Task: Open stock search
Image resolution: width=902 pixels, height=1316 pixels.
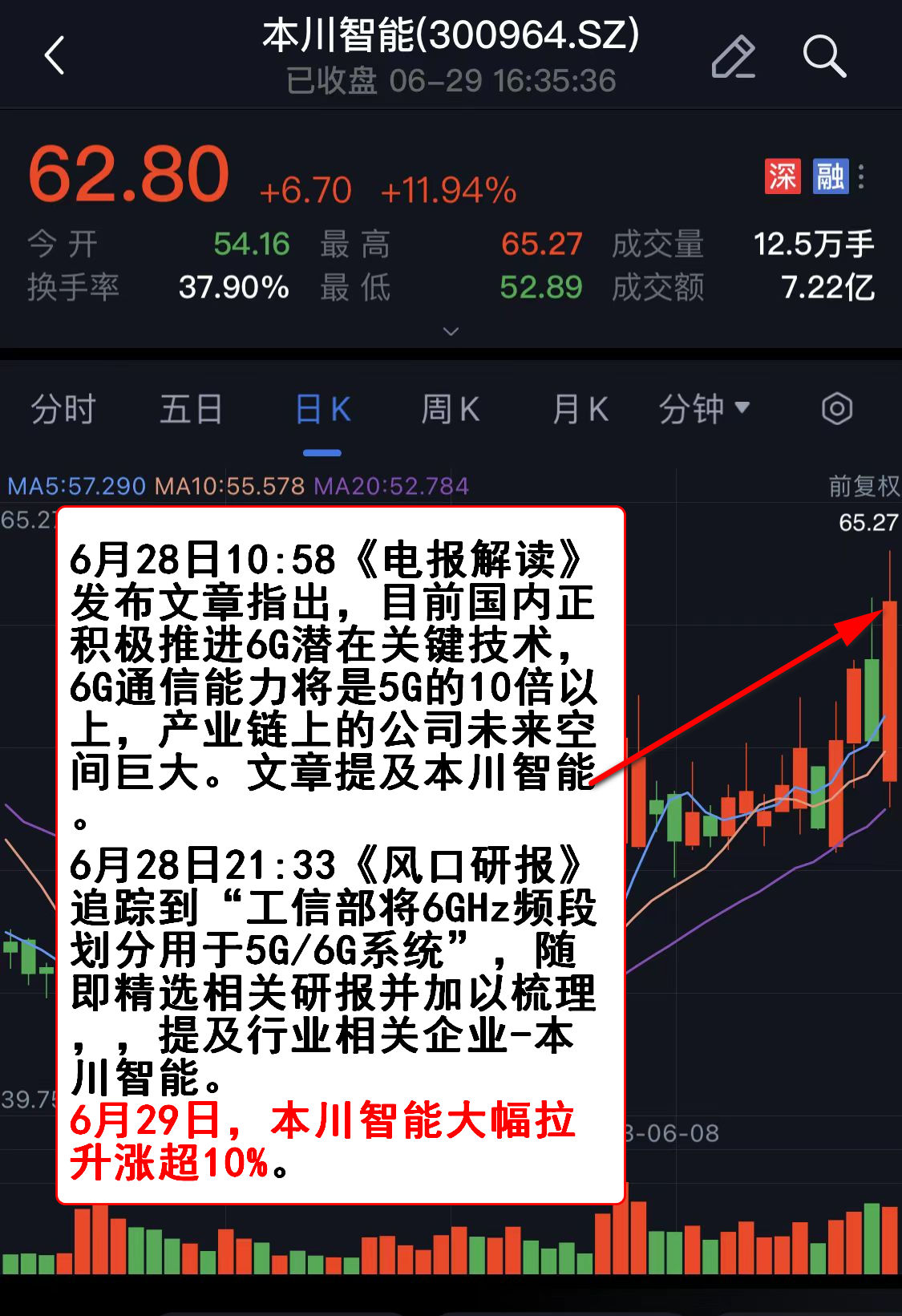Action: pyautogui.click(x=823, y=56)
